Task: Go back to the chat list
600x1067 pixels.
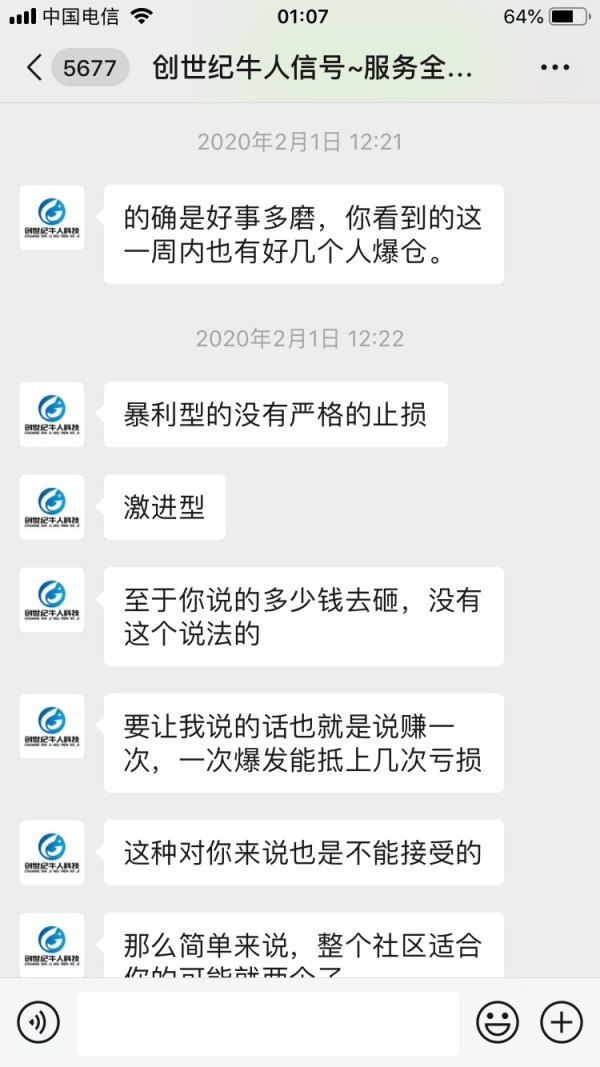Action: (x=34, y=68)
